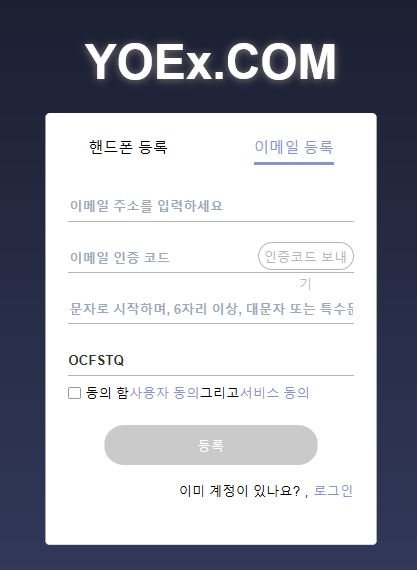
Task: Tap the 이메일 인증 코드 input field
Action: [x=162, y=257]
